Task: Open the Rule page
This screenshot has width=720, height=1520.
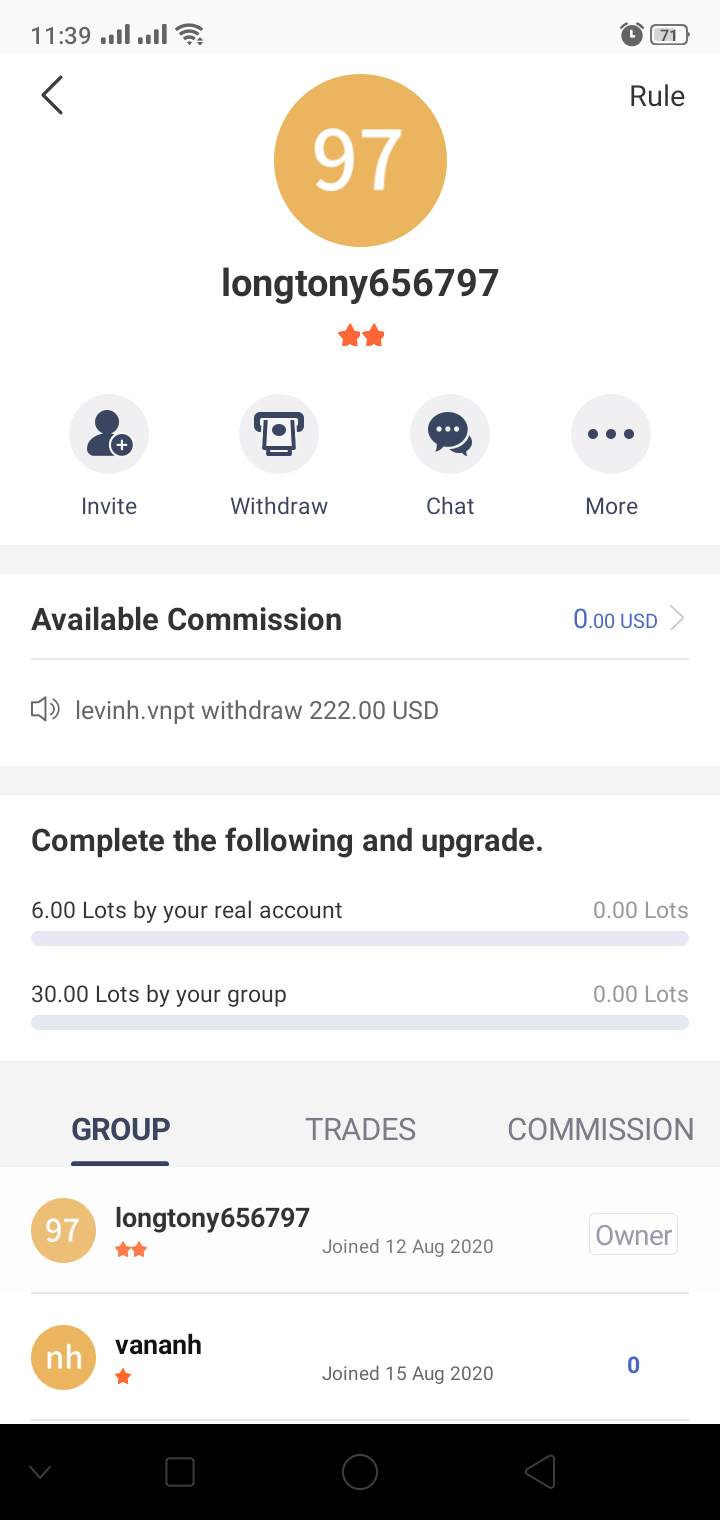Action: [x=657, y=96]
